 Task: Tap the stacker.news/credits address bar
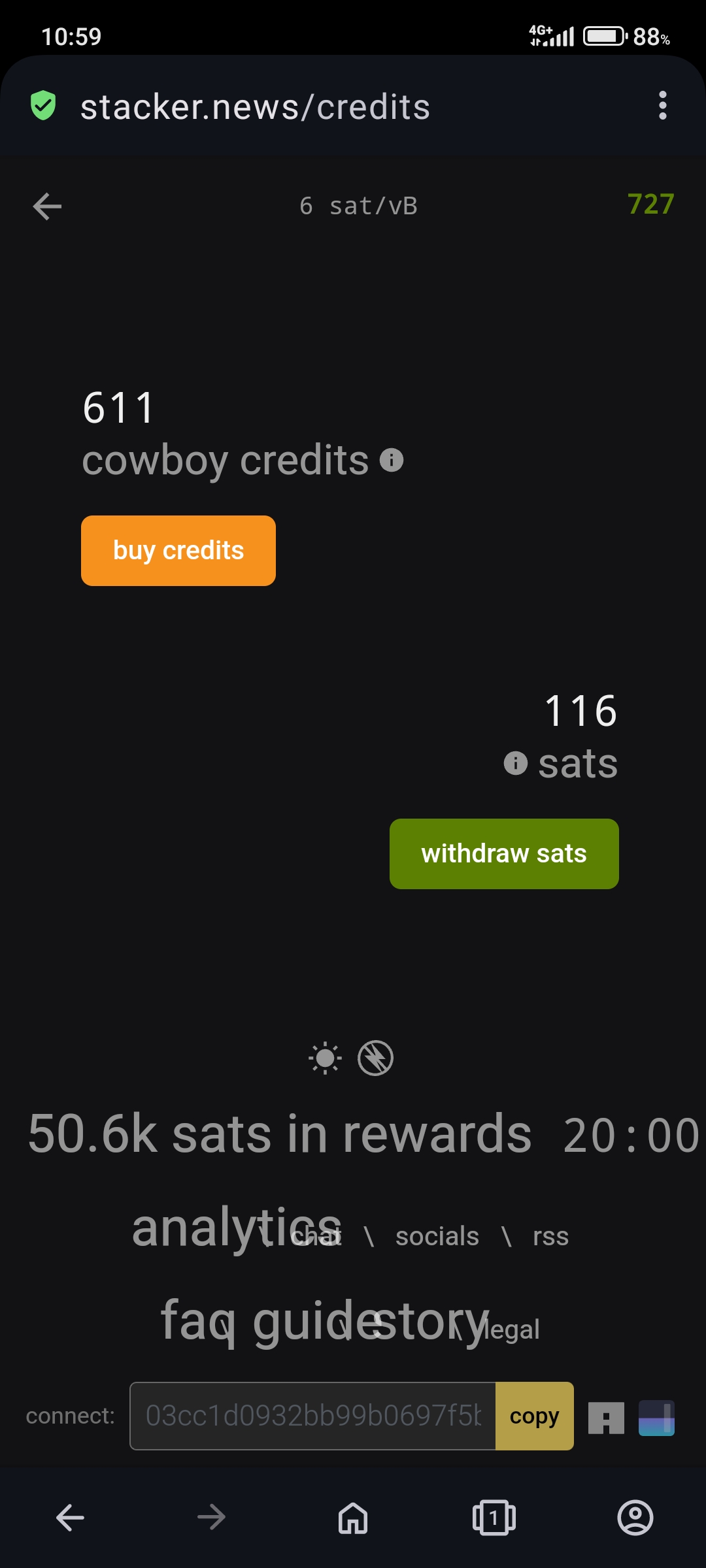pos(255,106)
